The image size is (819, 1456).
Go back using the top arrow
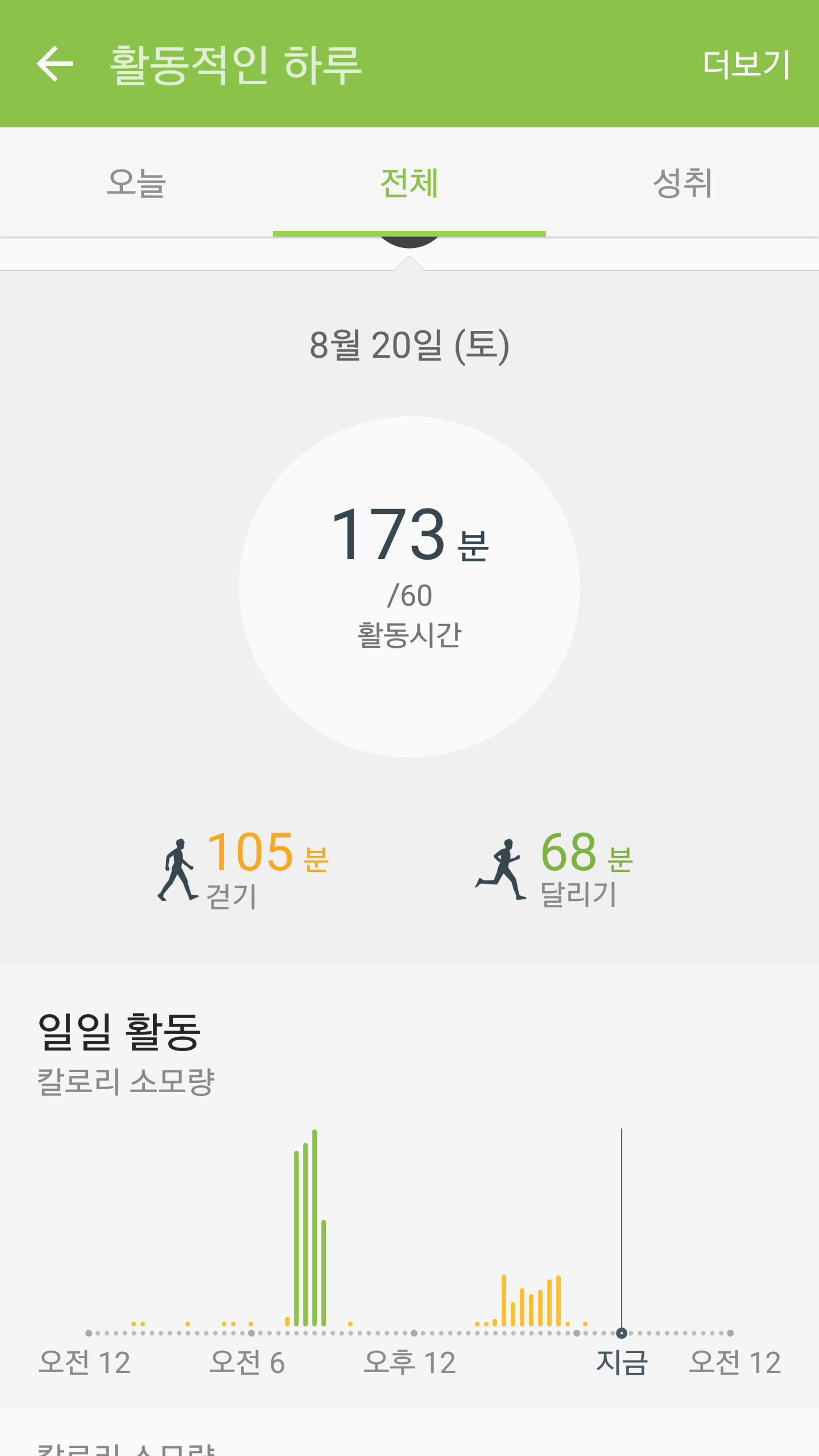pyautogui.click(x=55, y=64)
